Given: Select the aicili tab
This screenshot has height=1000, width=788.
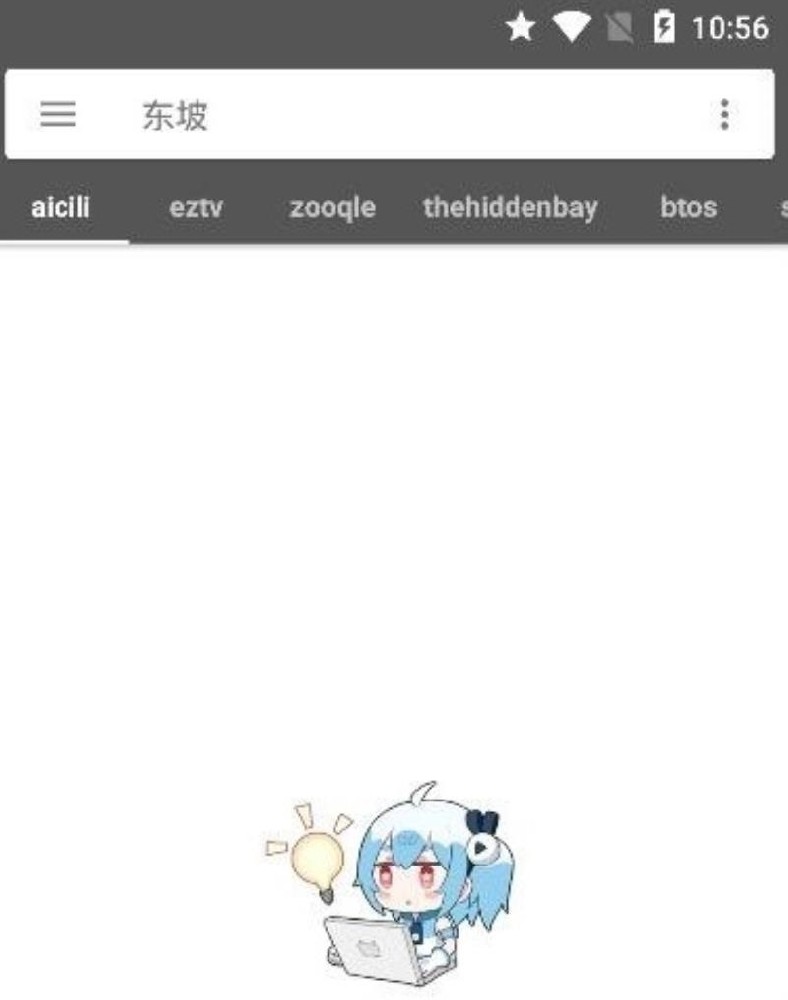Looking at the screenshot, I should (60, 208).
